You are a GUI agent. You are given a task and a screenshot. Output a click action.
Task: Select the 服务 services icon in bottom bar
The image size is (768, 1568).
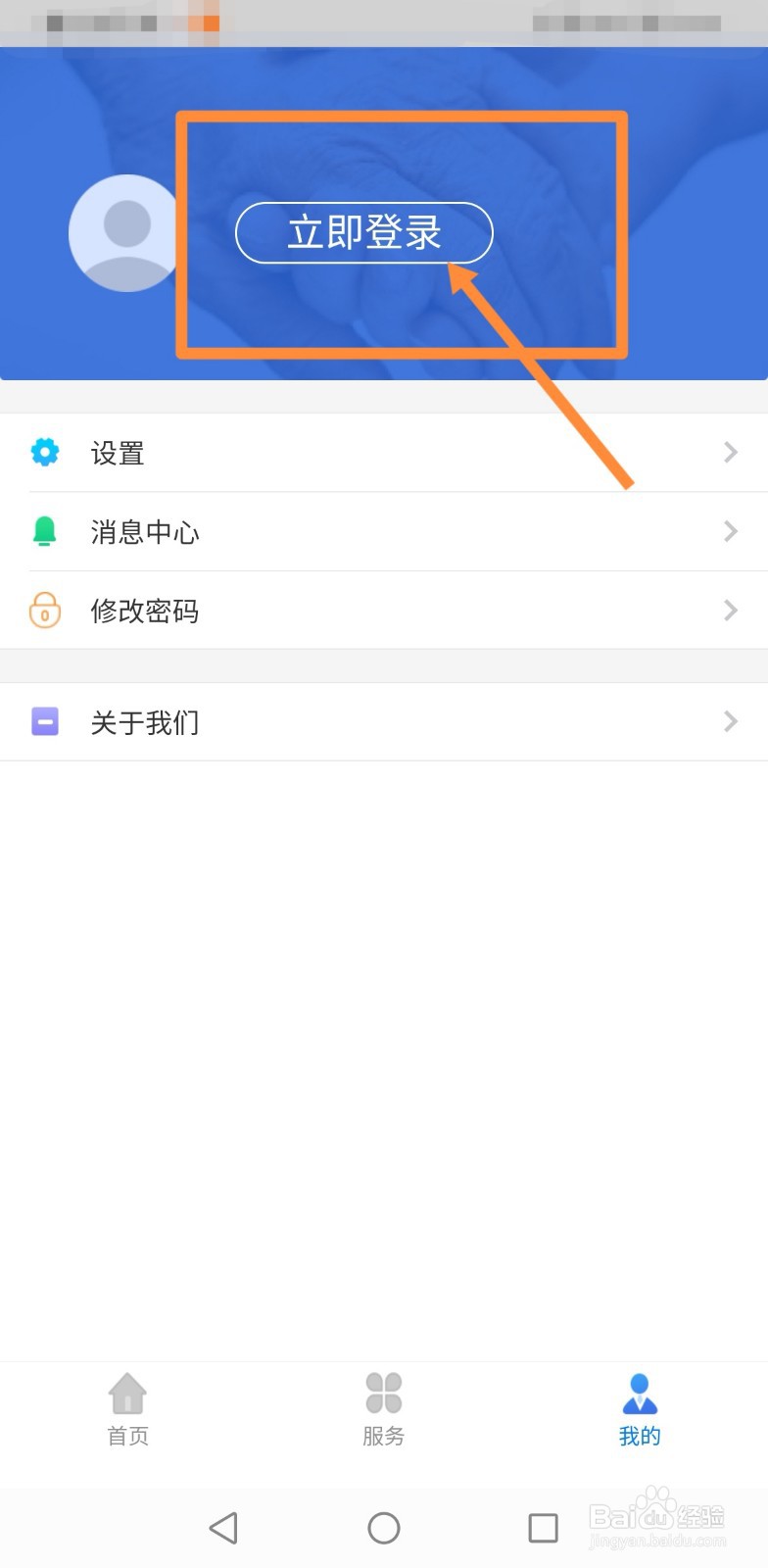point(383,1394)
